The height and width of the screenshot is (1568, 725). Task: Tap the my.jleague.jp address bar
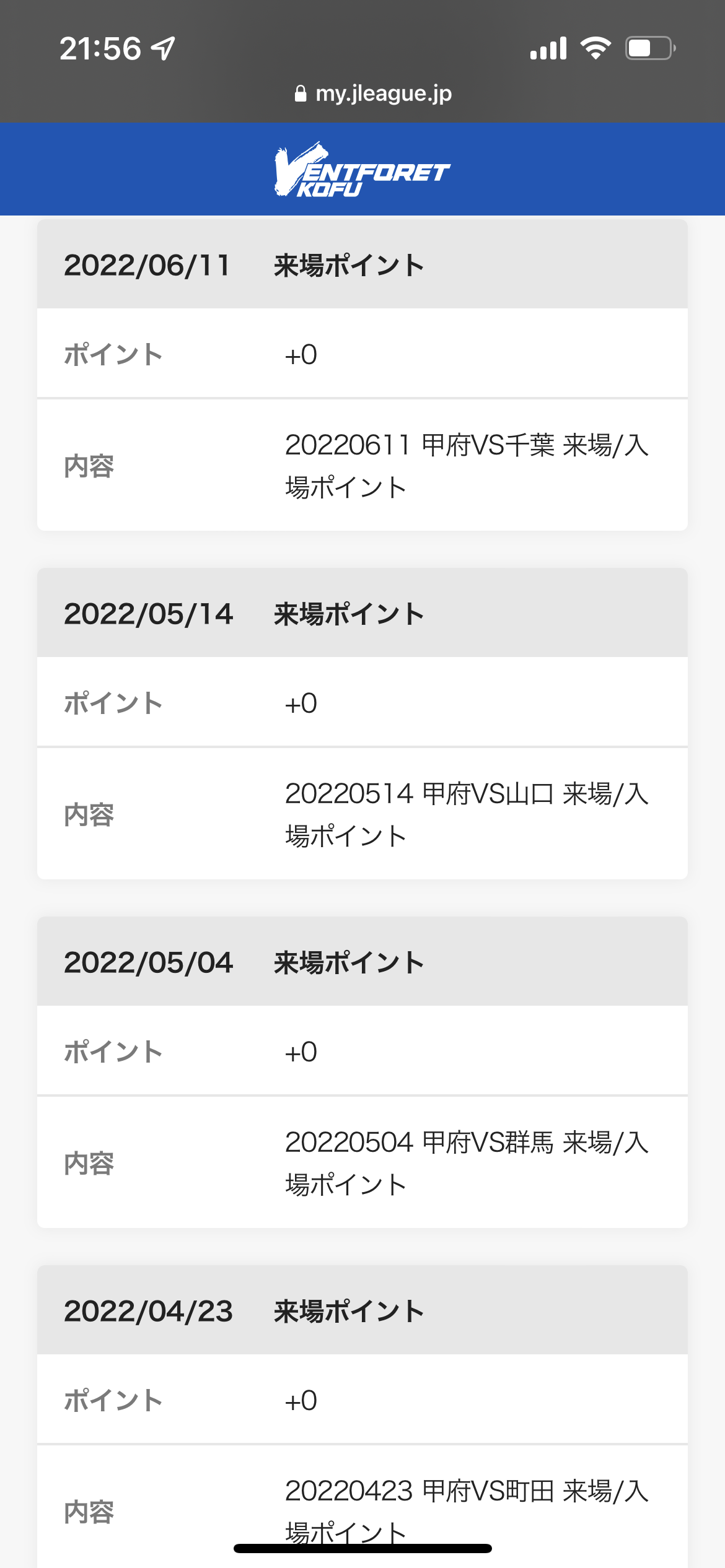(x=373, y=94)
